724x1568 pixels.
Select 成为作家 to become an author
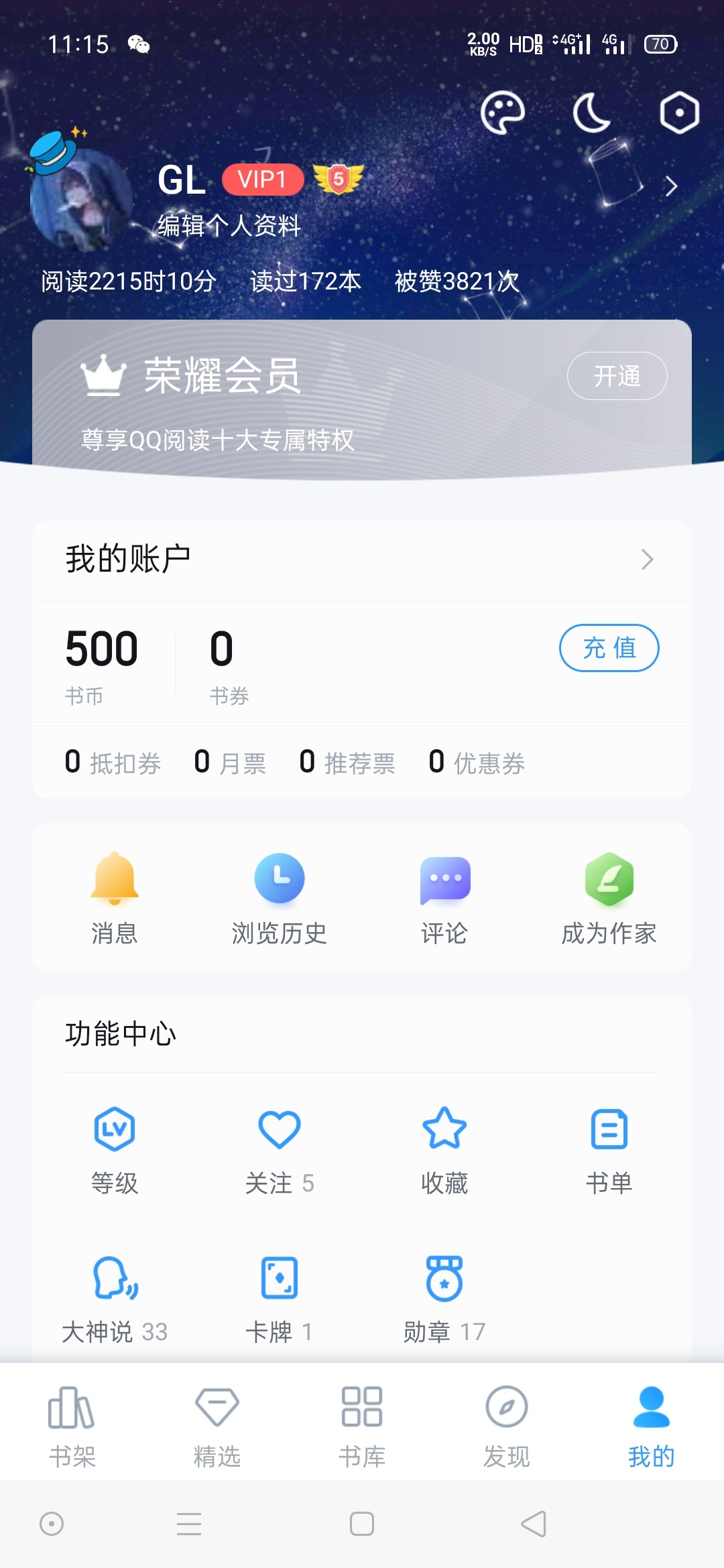609,898
